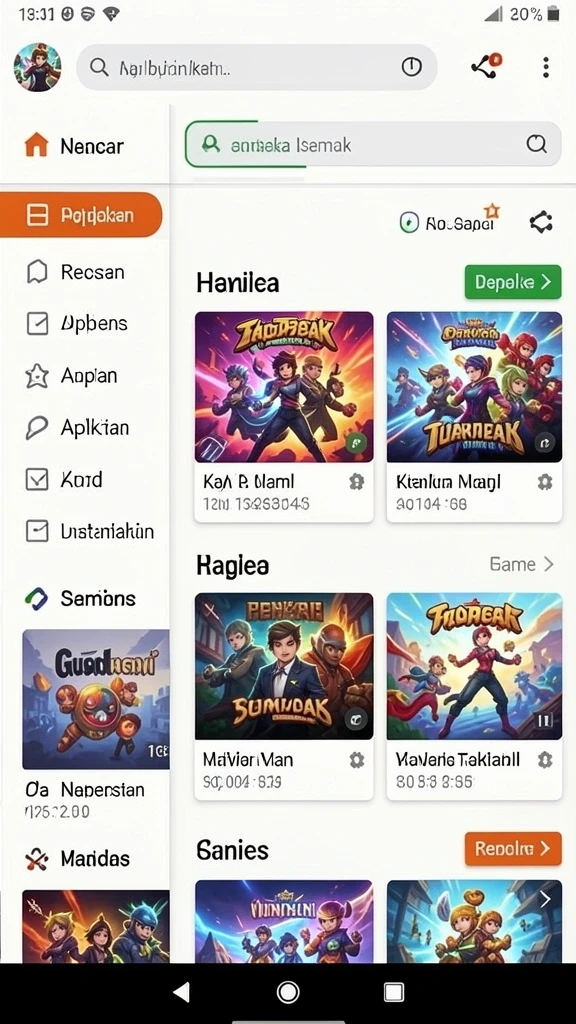This screenshot has width=576, height=1024.
Task: Open the Guodnanı game tile in the sidebar
Action: (x=96, y=699)
